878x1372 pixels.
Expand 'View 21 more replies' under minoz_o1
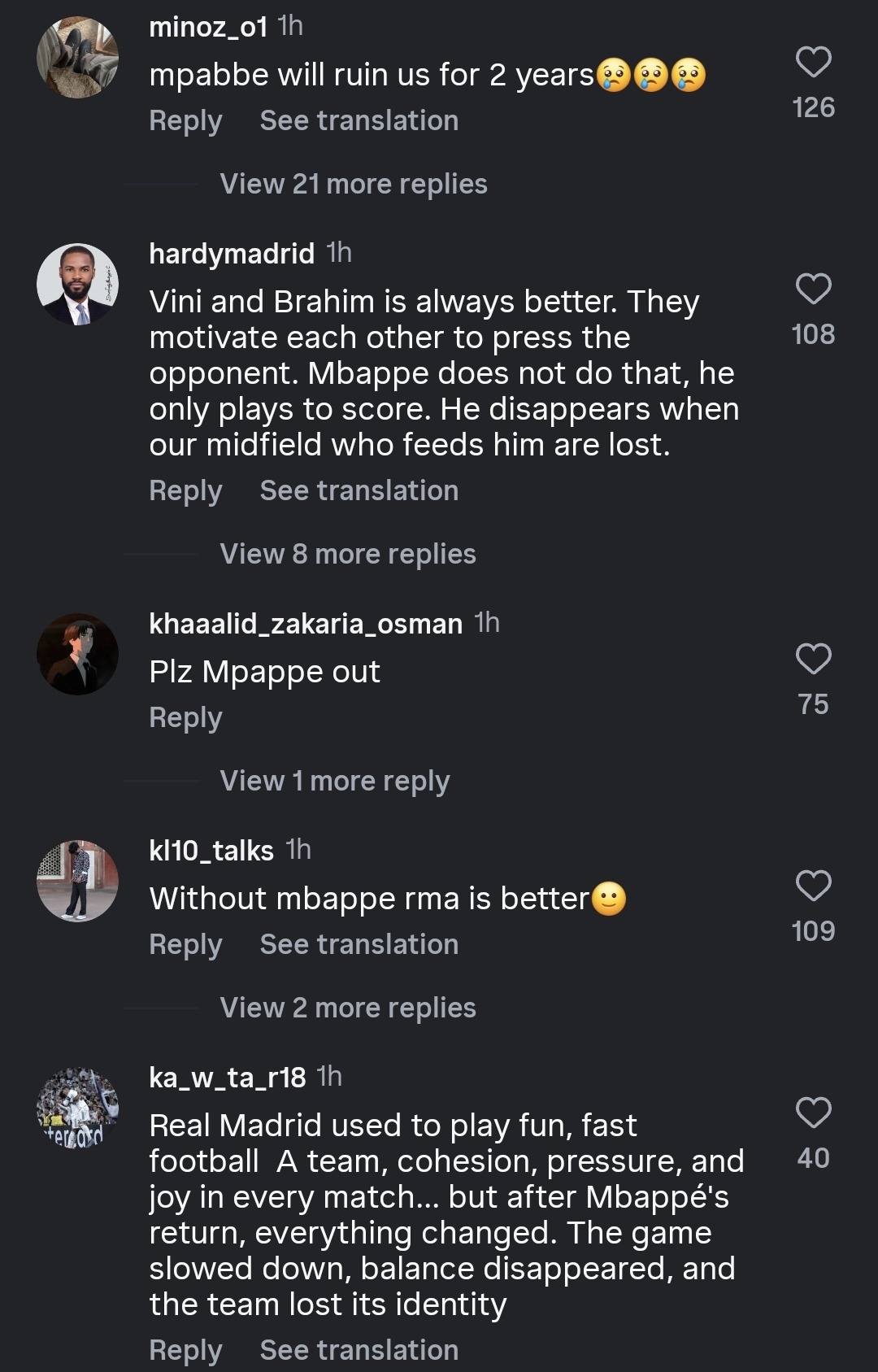tap(354, 183)
